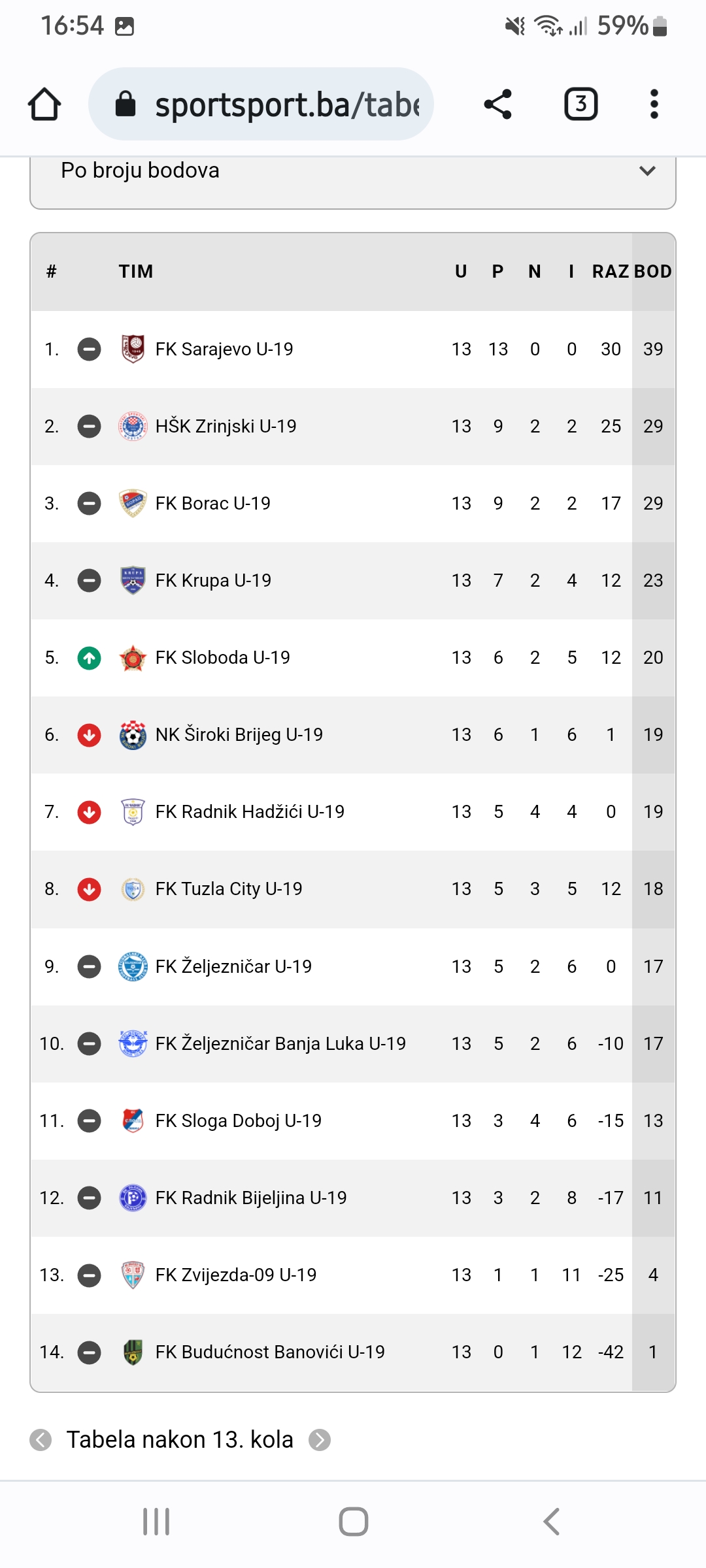Select FK Borac U-19 in the table
This screenshot has height=1568, width=706.
click(x=353, y=504)
